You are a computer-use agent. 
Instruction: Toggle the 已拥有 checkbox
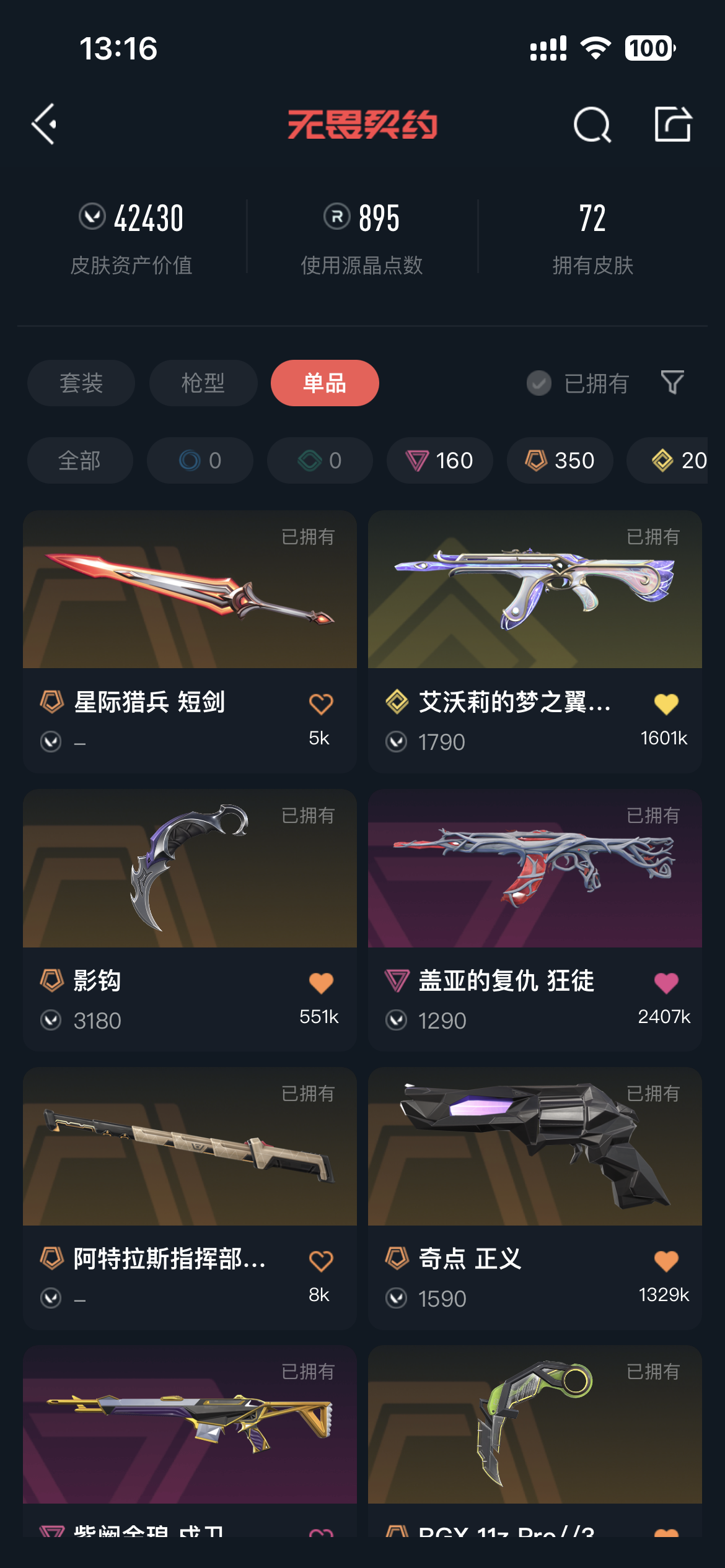click(539, 383)
